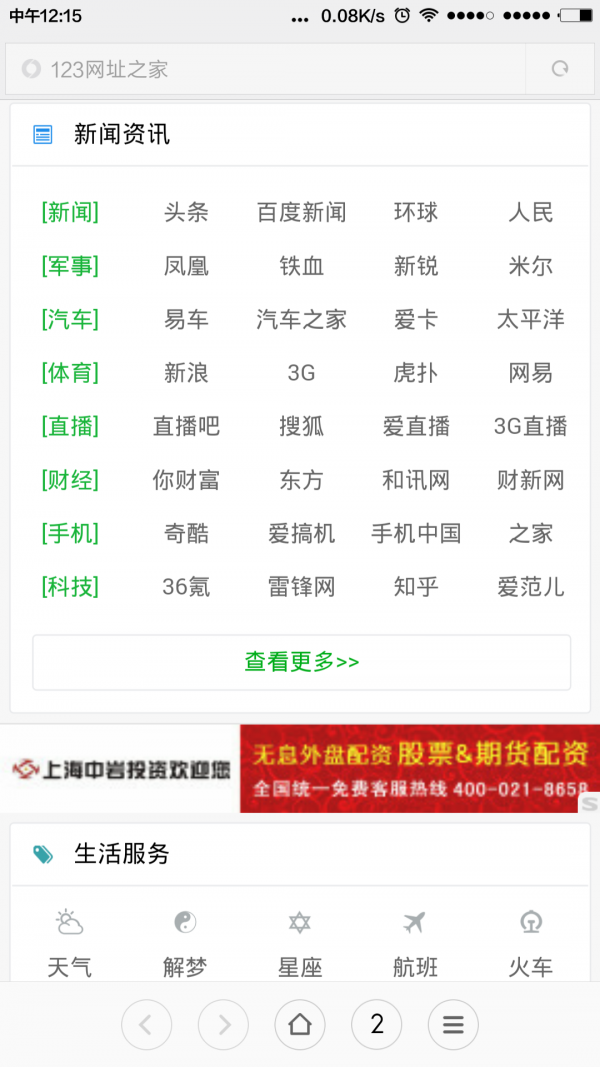Open 虎扑 sports link
600x1067 pixels.
[415, 373]
